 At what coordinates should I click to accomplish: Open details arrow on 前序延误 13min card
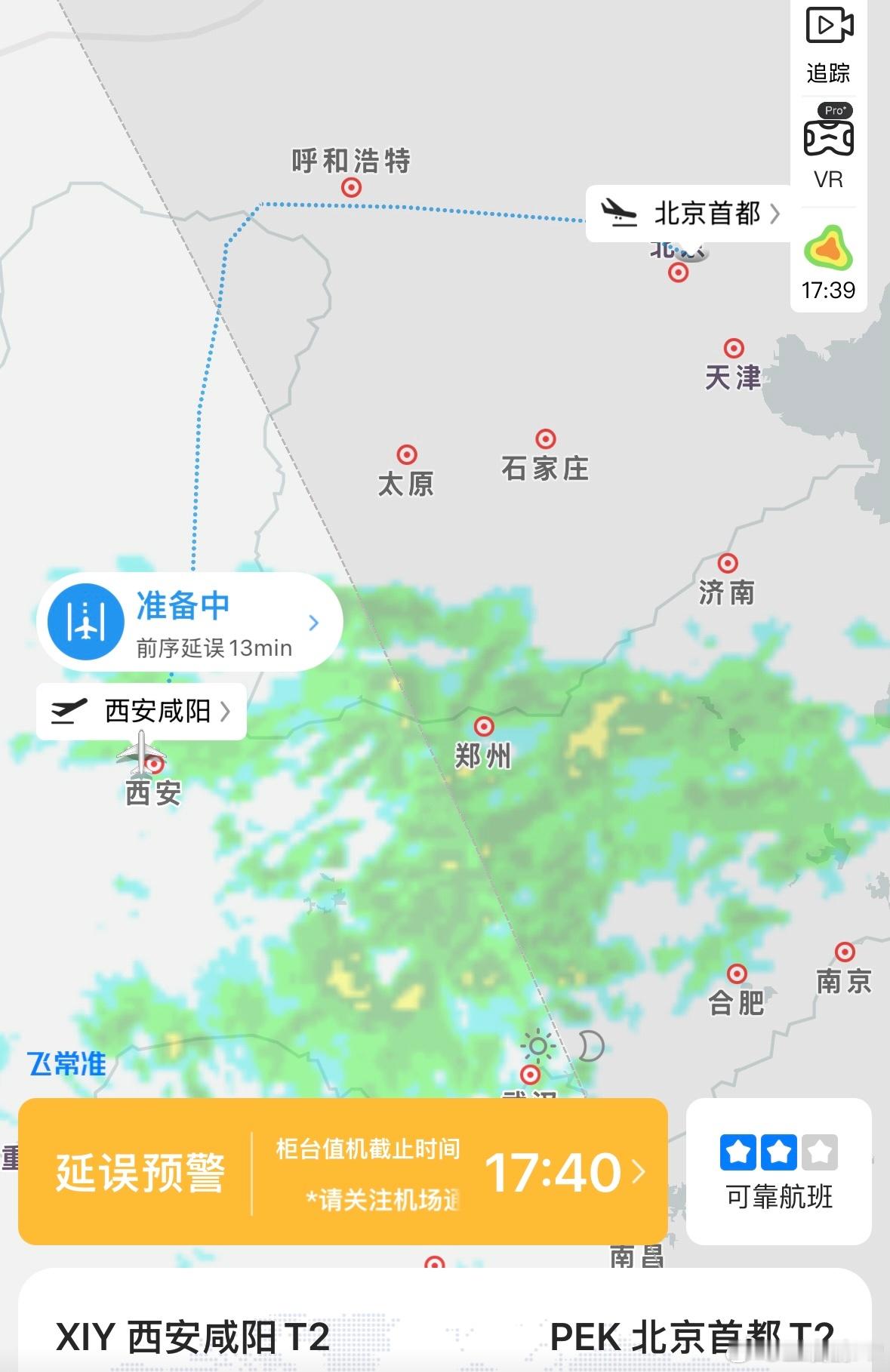[314, 622]
